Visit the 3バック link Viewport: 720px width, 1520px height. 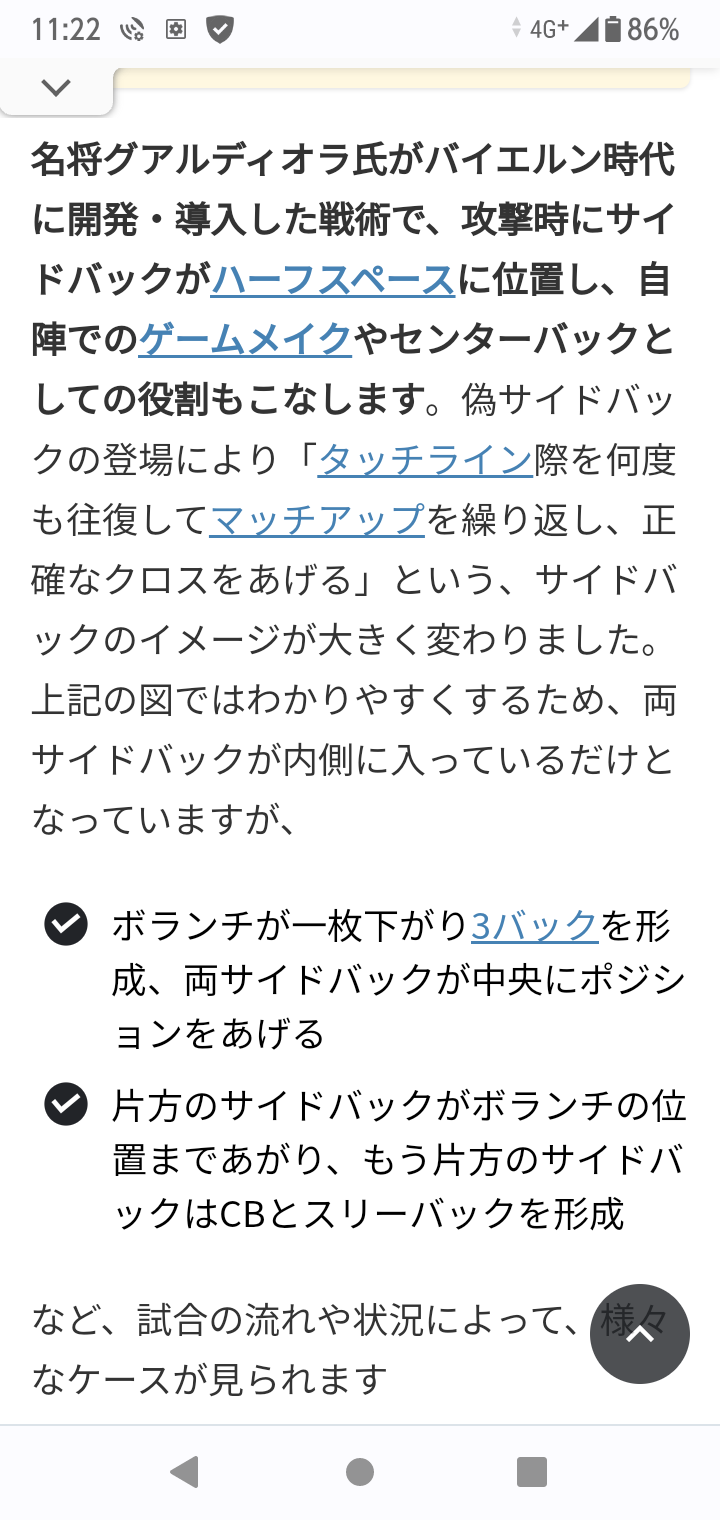pyautogui.click(x=535, y=925)
